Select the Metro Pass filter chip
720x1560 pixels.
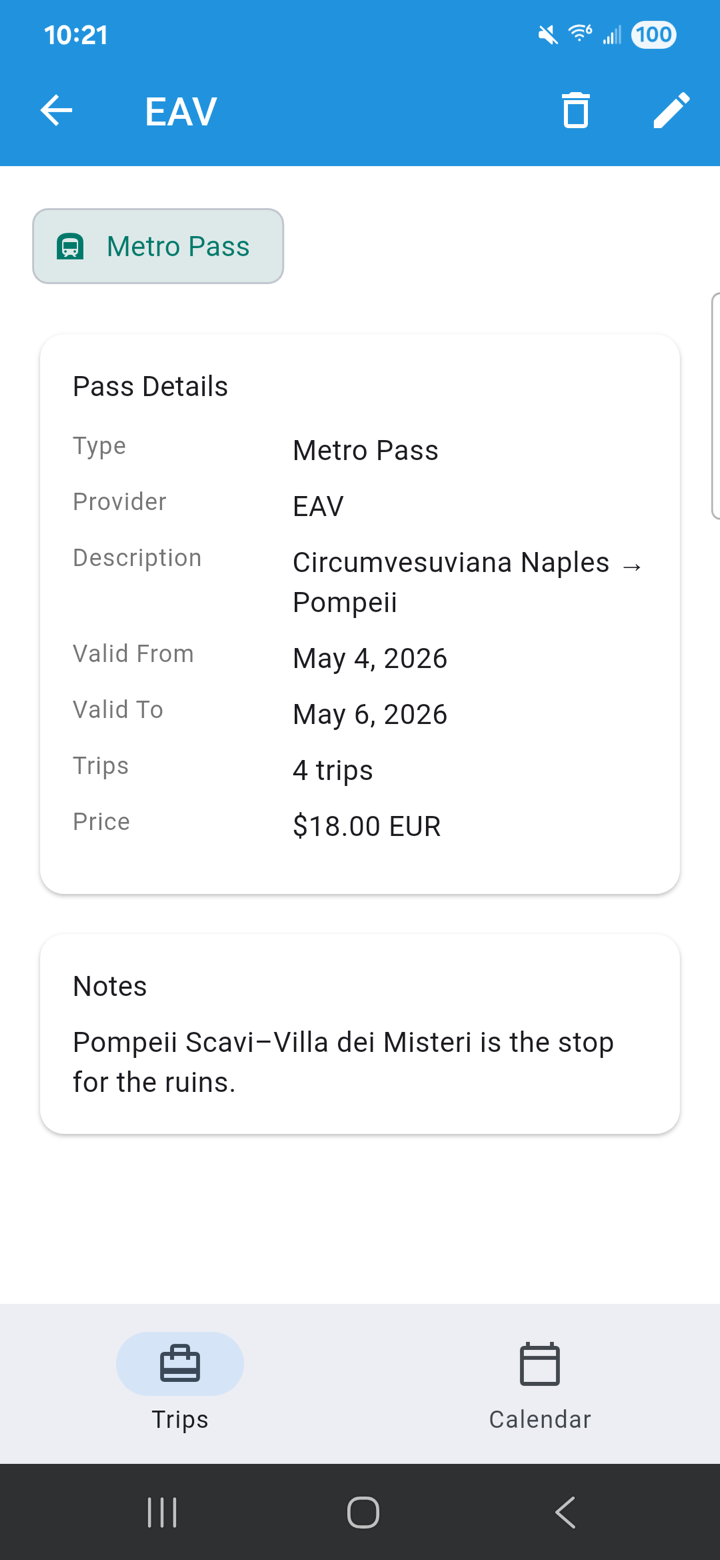point(157,245)
